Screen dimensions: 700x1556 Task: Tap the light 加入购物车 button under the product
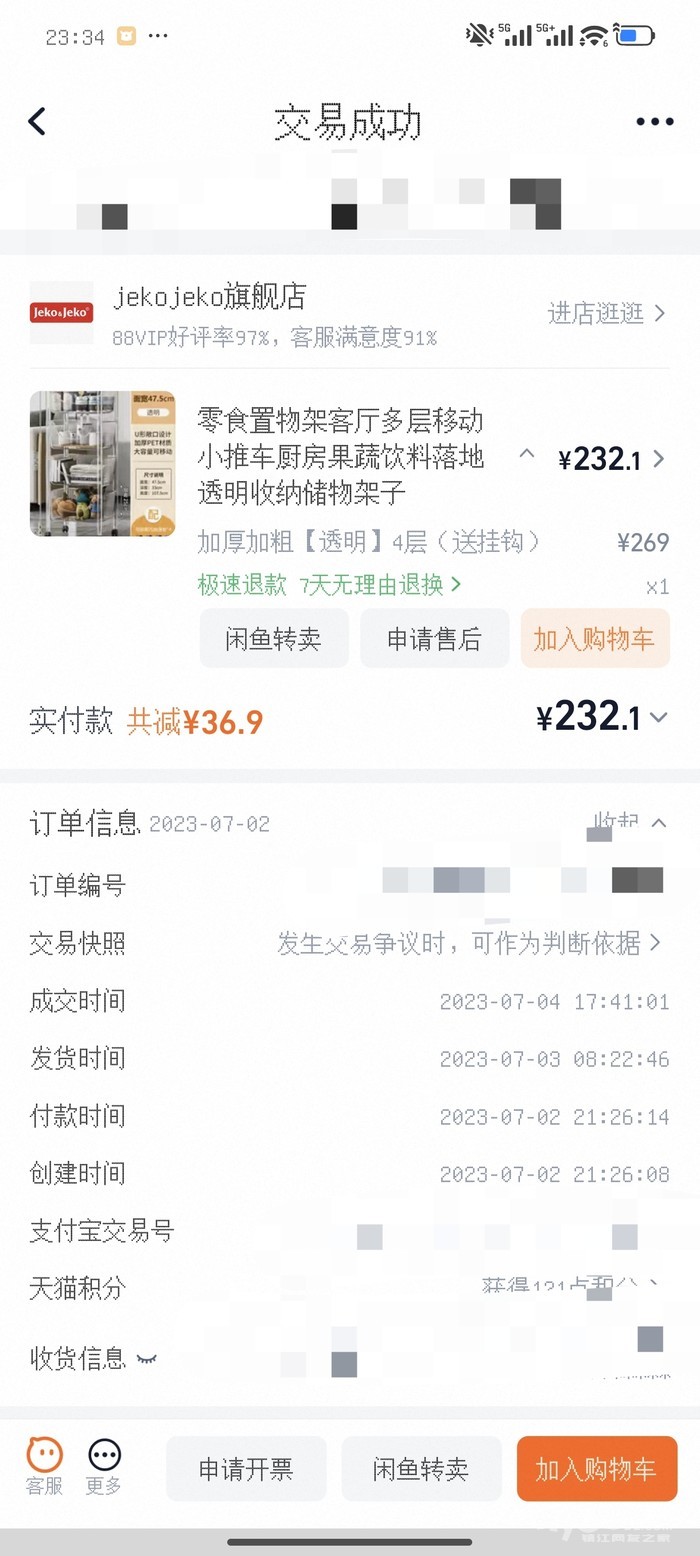tap(594, 639)
